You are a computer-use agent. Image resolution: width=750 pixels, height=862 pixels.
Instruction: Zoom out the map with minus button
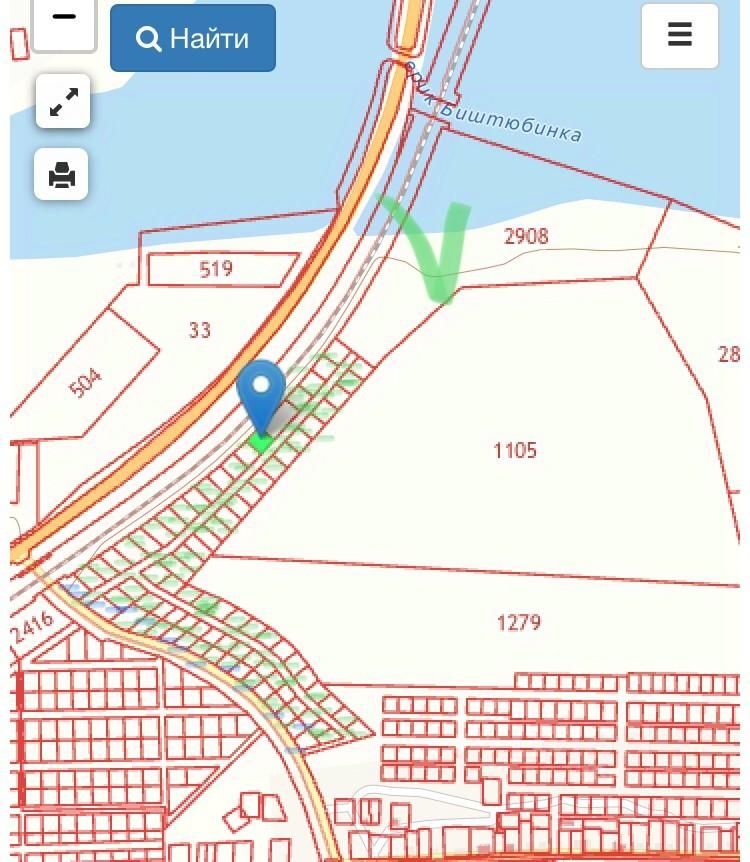(64, 20)
